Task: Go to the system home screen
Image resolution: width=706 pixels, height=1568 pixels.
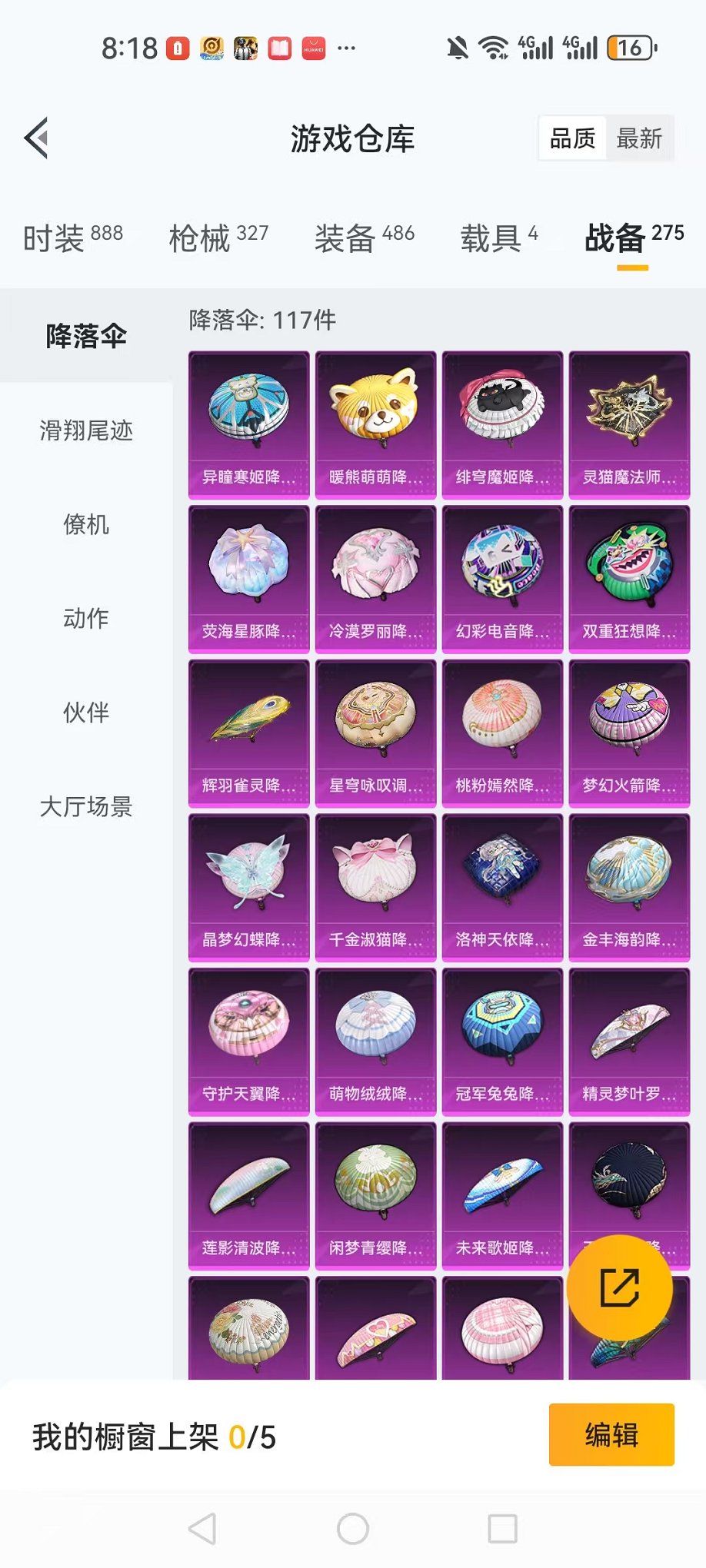Action: [353, 1529]
